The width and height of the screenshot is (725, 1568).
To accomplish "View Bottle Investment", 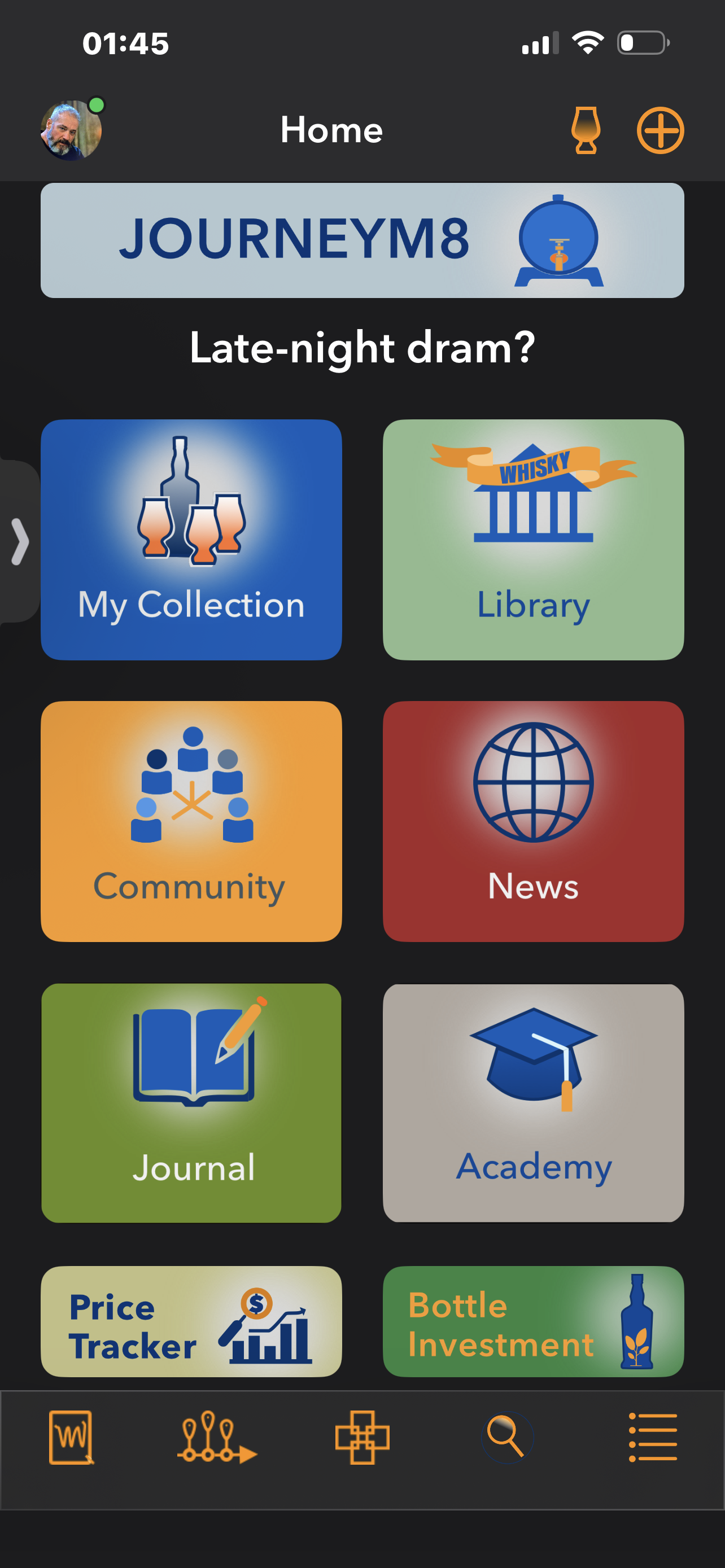I will coord(533,1321).
